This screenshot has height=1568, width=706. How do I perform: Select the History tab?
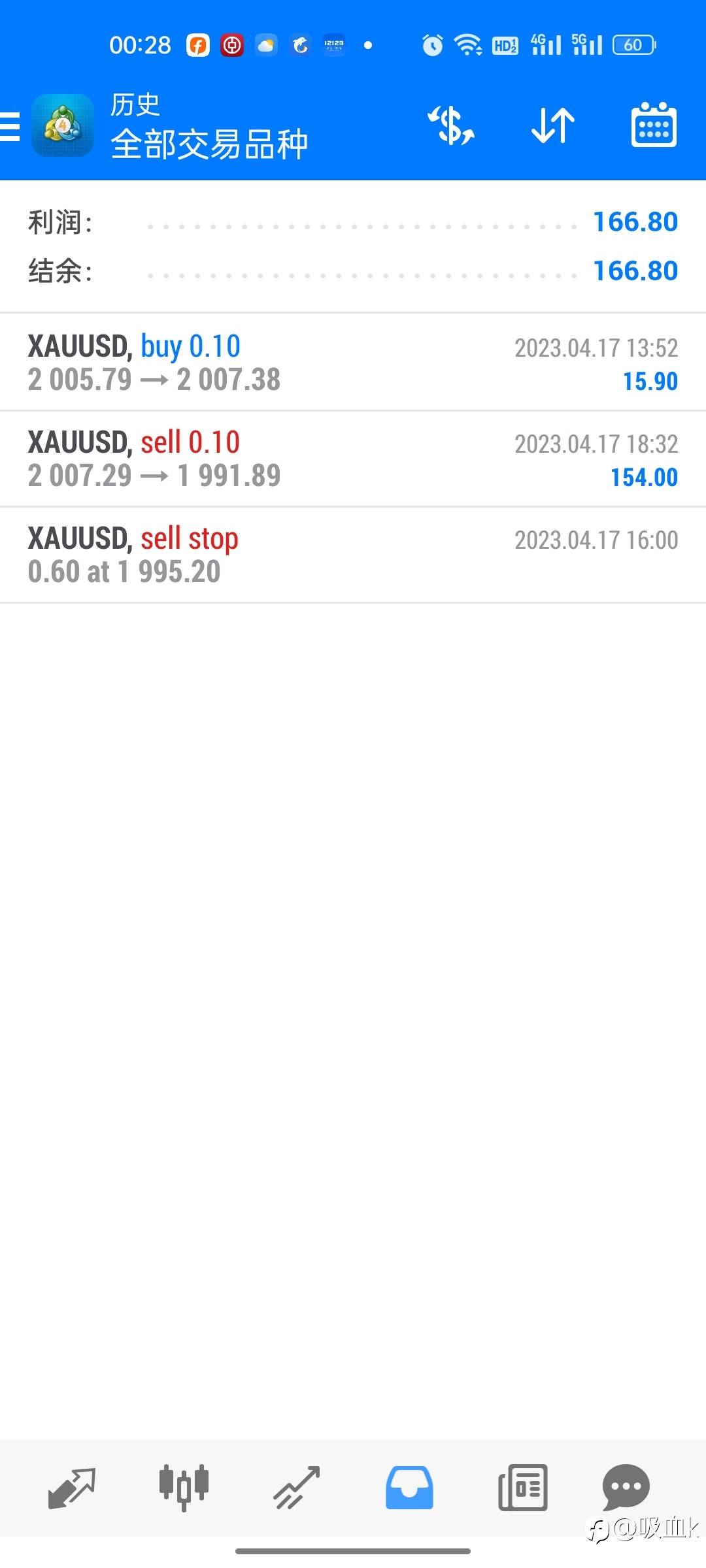409,1488
